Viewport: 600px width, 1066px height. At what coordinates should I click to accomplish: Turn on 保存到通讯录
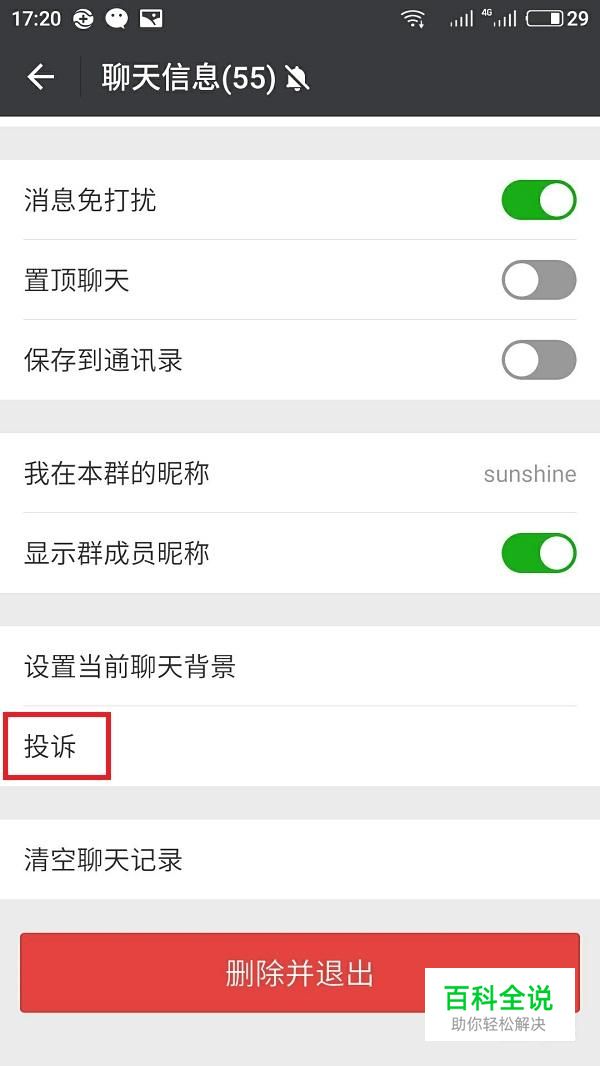tap(538, 360)
